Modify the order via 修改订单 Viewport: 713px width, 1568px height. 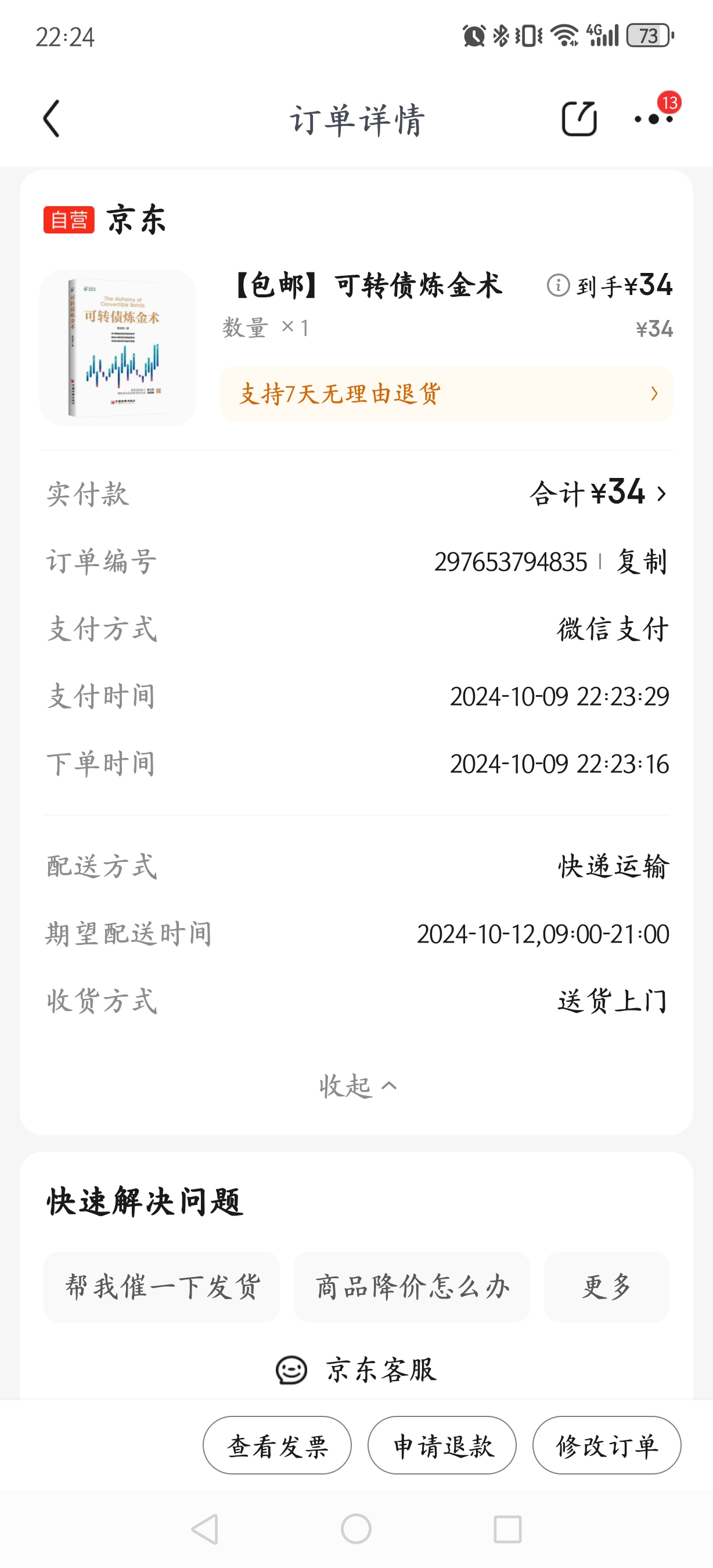607,1445
